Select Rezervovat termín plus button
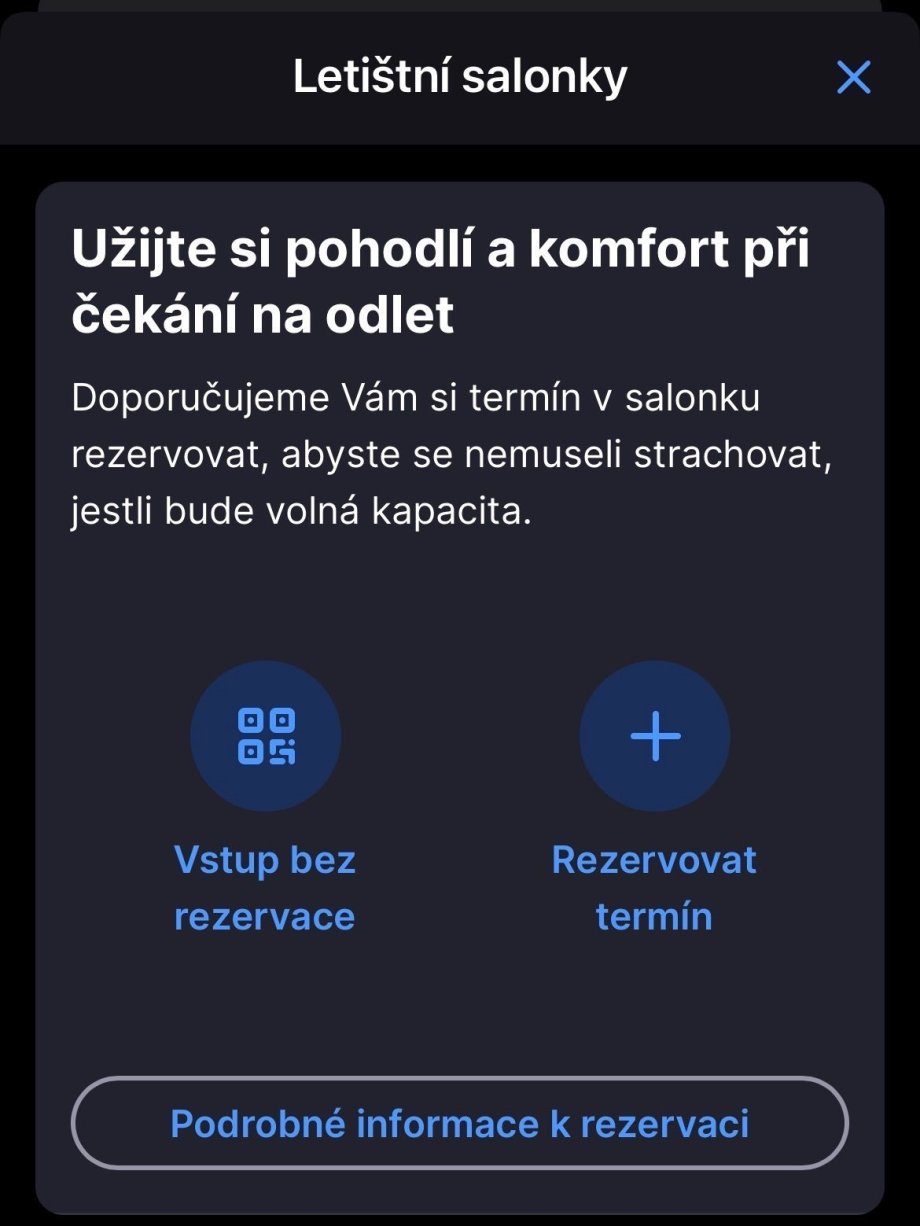The width and height of the screenshot is (920, 1226). [x=655, y=737]
